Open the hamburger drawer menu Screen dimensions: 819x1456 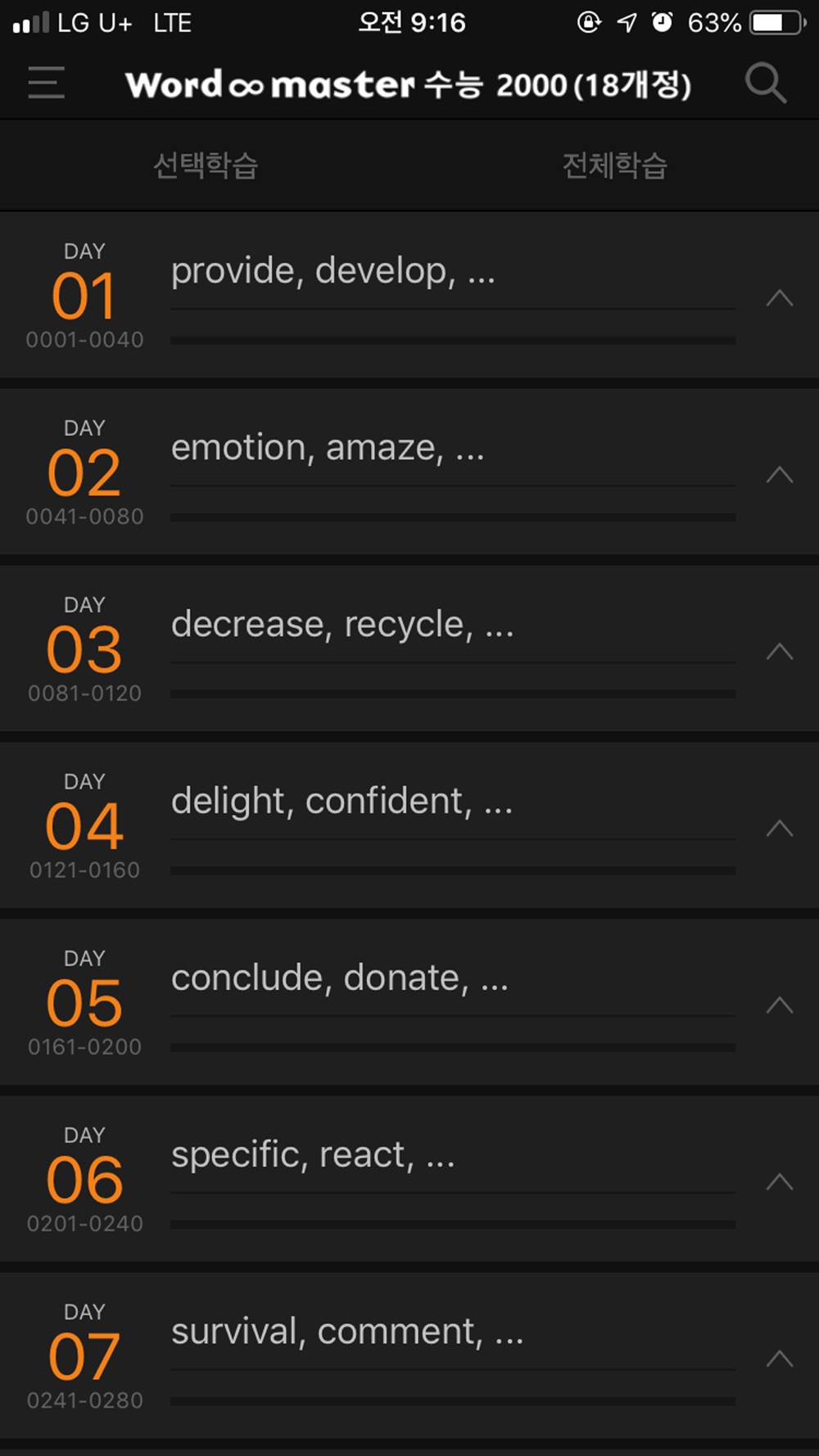tap(46, 83)
